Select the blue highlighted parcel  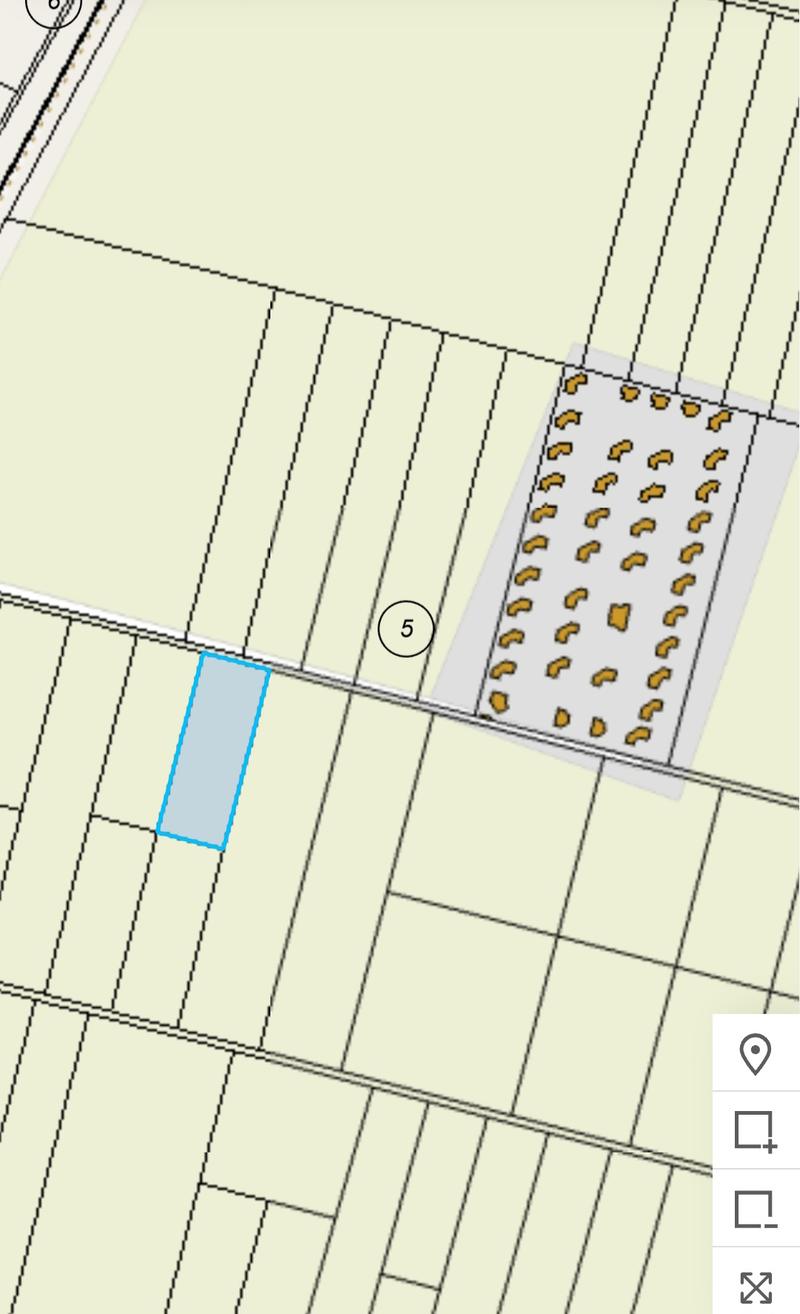[x=213, y=751]
